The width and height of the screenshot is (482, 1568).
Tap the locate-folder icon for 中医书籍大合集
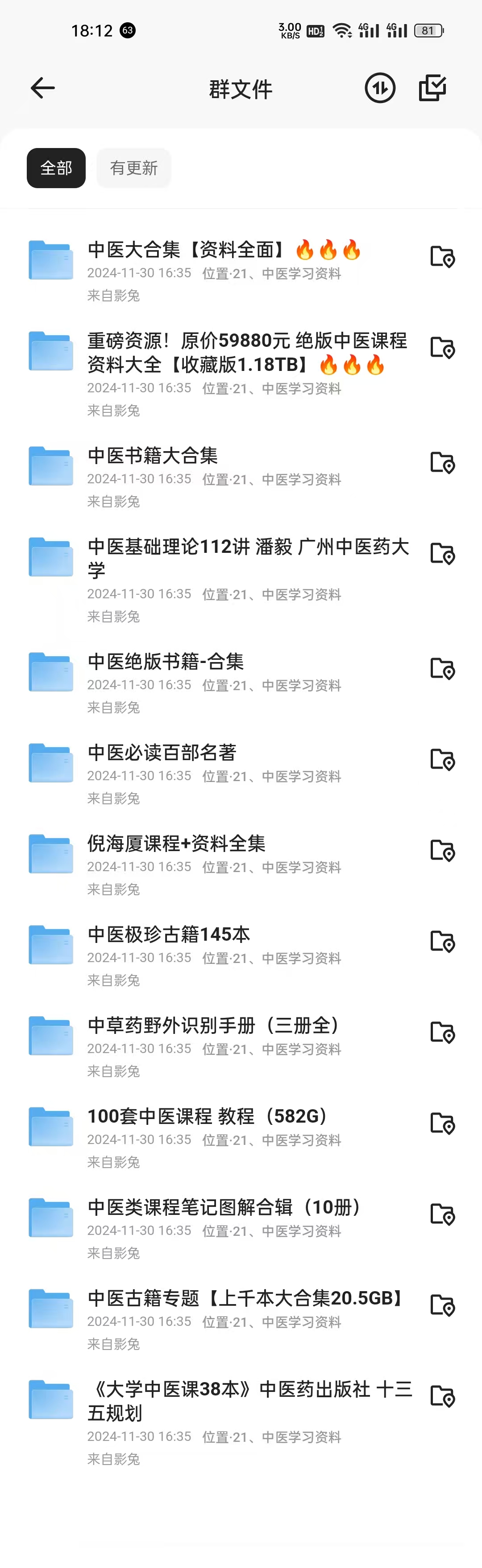[x=442, y=463]
